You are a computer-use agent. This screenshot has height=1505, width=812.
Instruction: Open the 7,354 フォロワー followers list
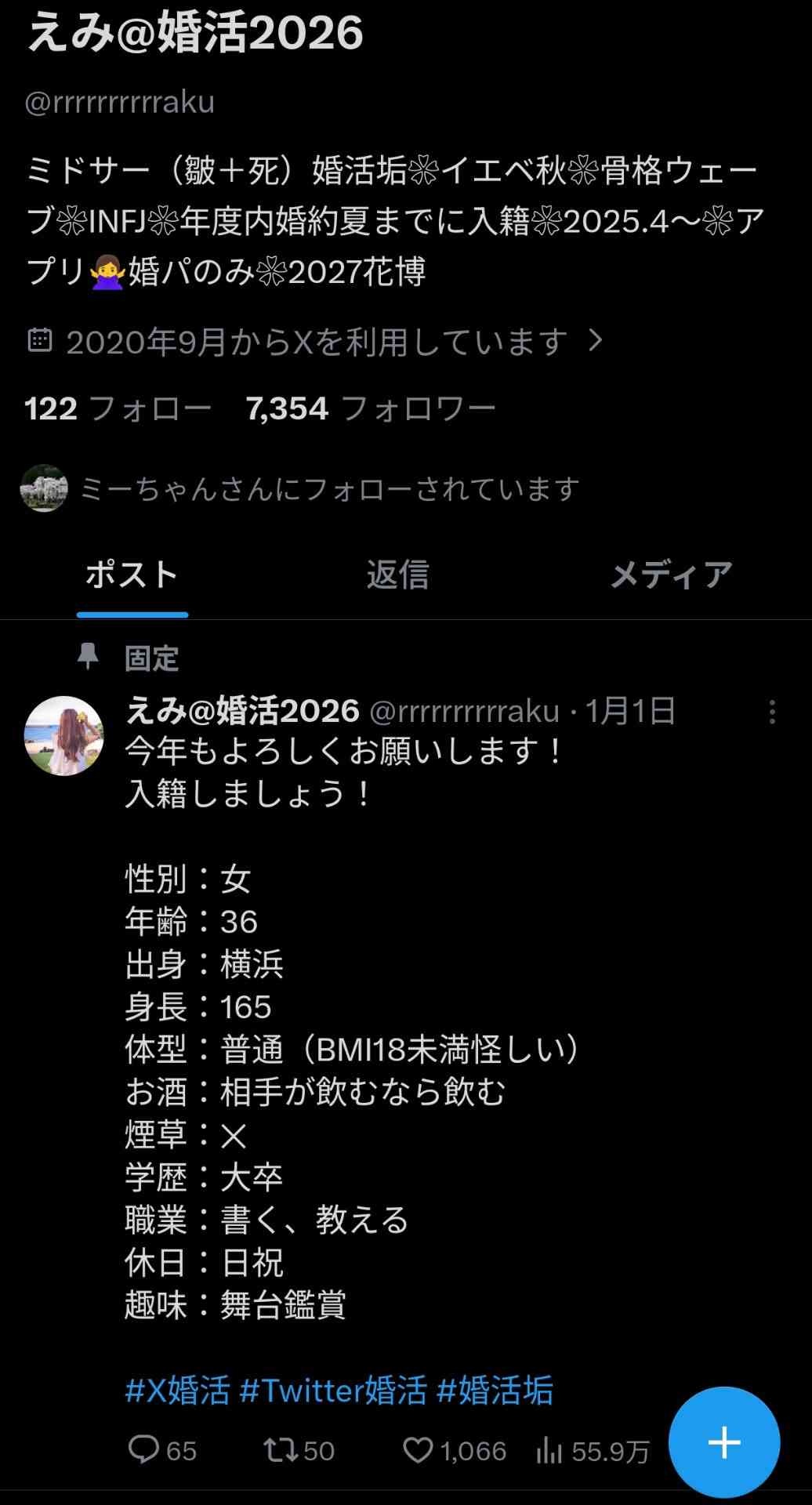(x=370, y=409)
